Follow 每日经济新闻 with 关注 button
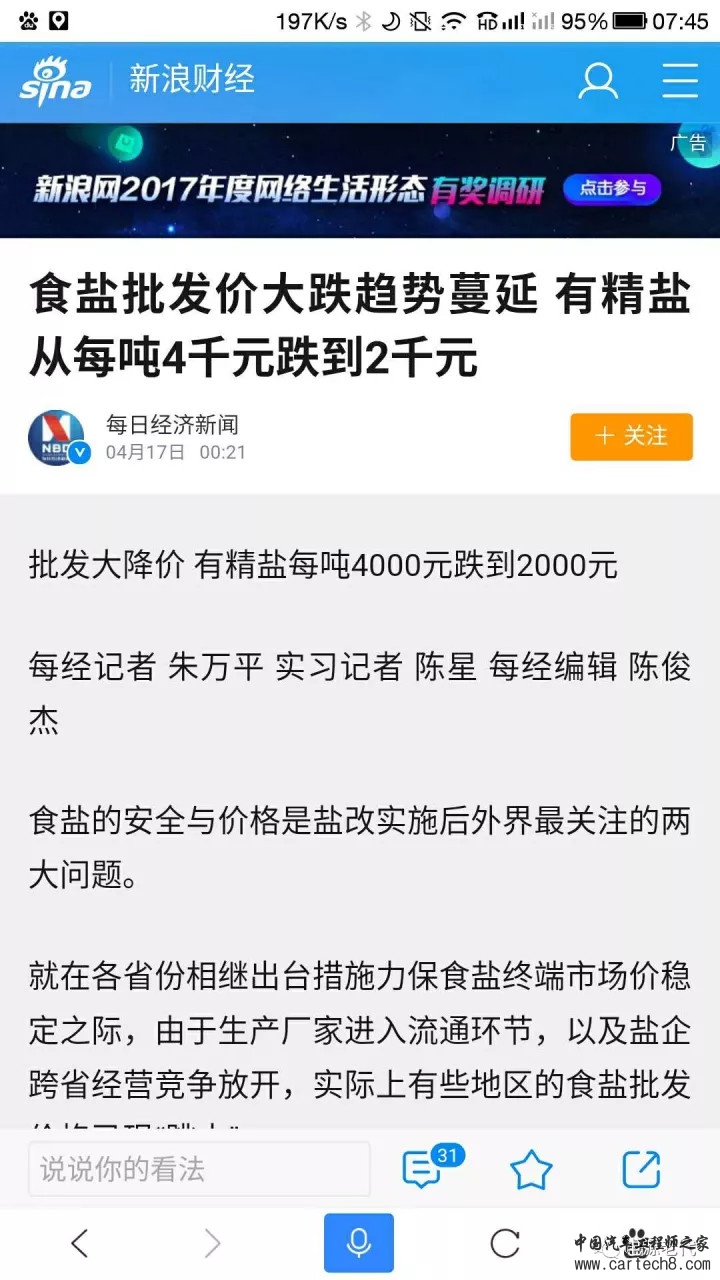 pyautogui.click(x=631, y=436)
